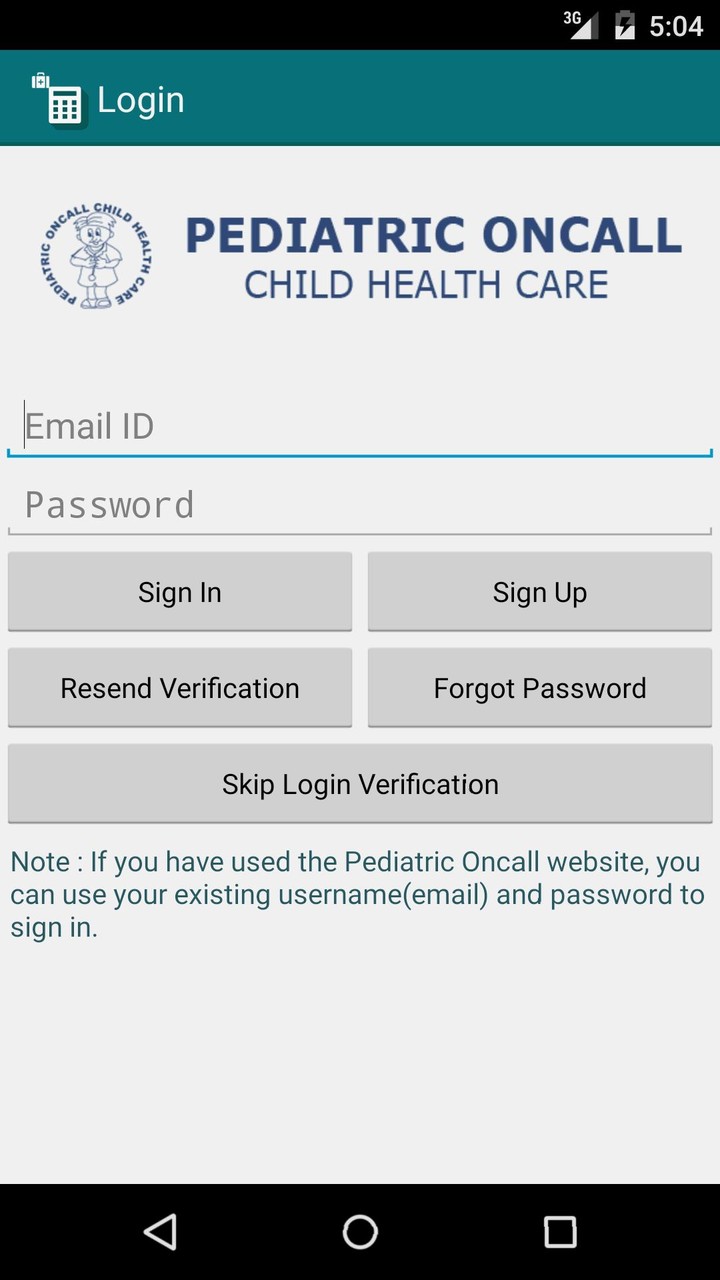Click the Pediatric Oncall heading text
This screenshot has height=1280, width=720.
click(x=432, y=235)
